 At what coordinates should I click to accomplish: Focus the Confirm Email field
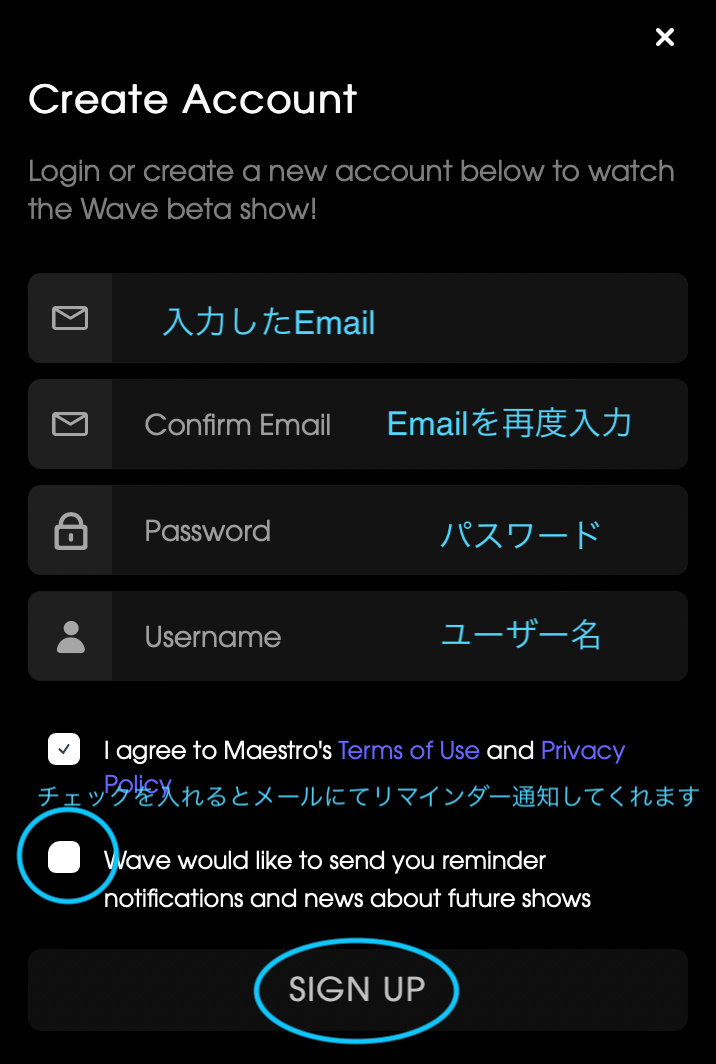click(x=398, y=424)
